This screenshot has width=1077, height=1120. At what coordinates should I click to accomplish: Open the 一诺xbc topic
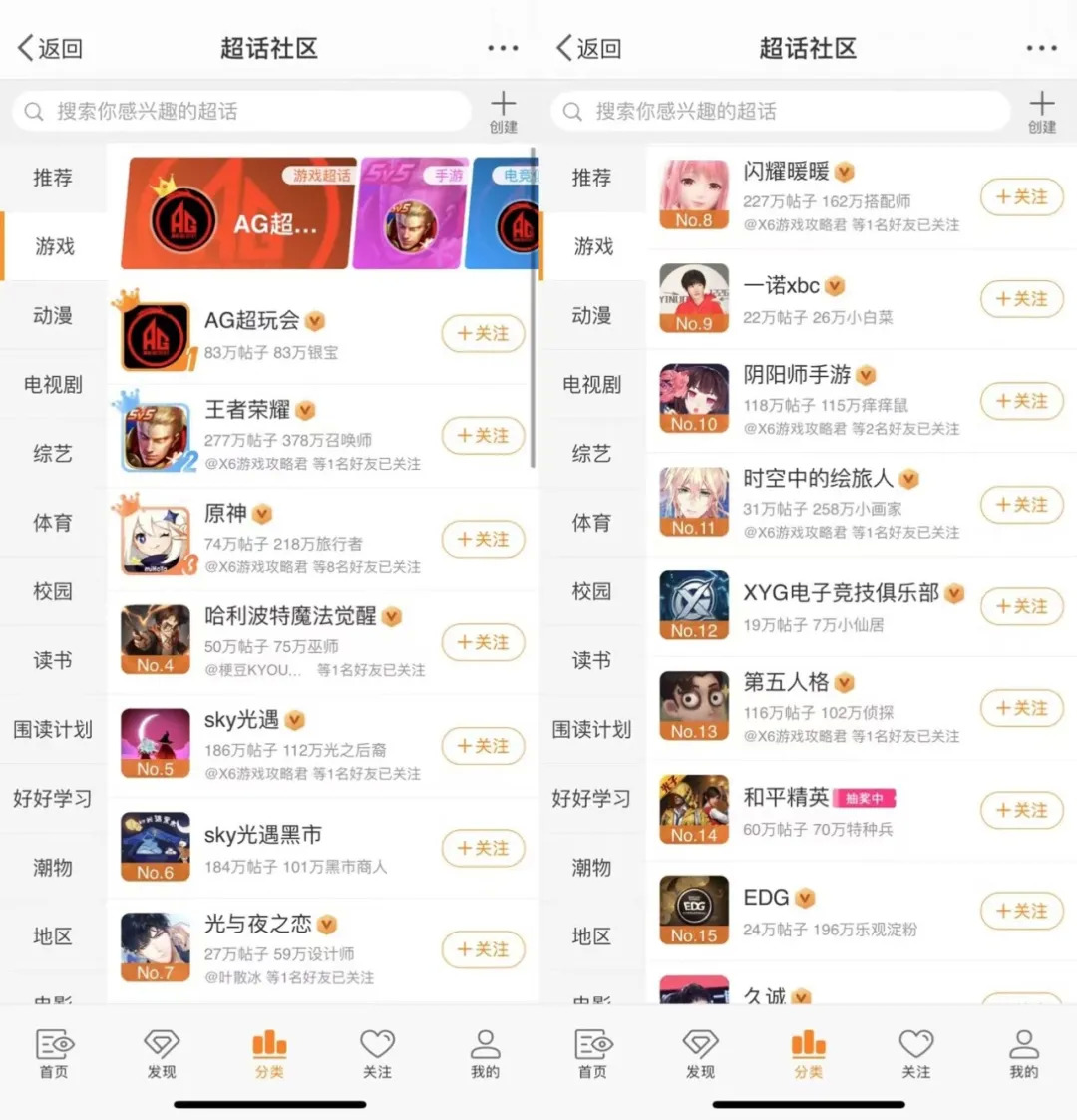point(781,286)
